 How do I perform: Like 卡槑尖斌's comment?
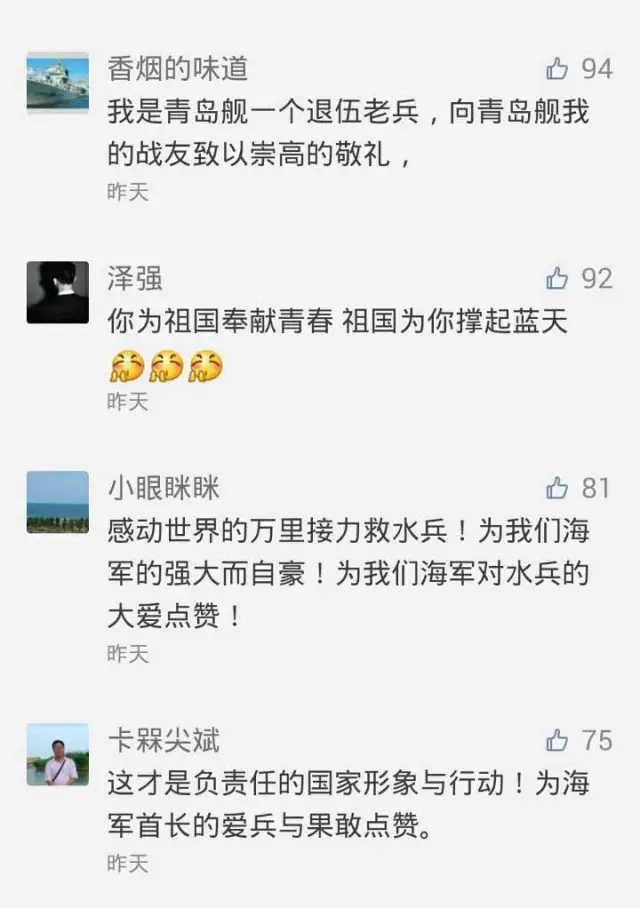coord(557,741)
